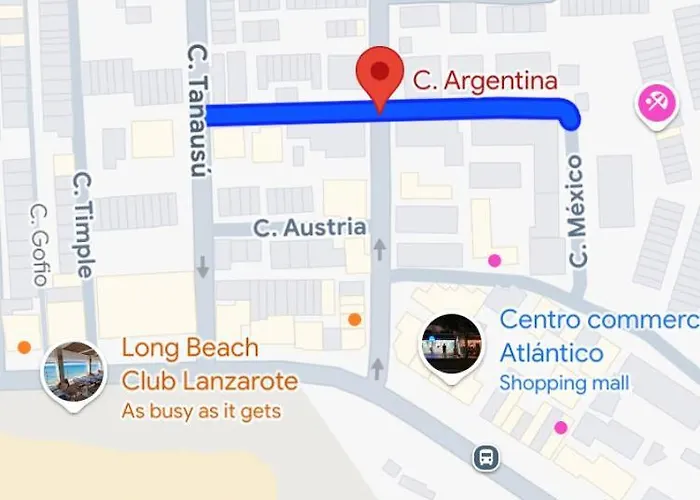Open Centro commercial Atlántico shopping mall marker
Viewport: 700px width, 500px height.
(452, 345)
